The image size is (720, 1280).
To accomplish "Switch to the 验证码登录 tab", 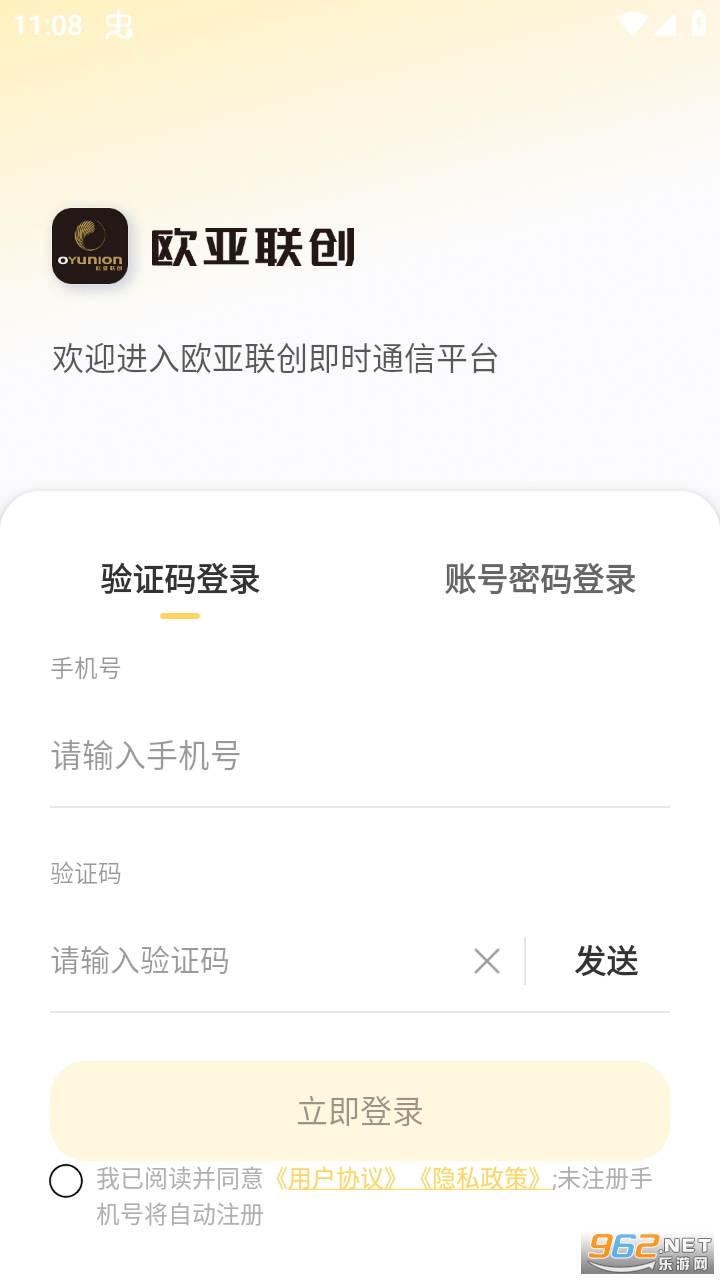I will pos(180,580).
